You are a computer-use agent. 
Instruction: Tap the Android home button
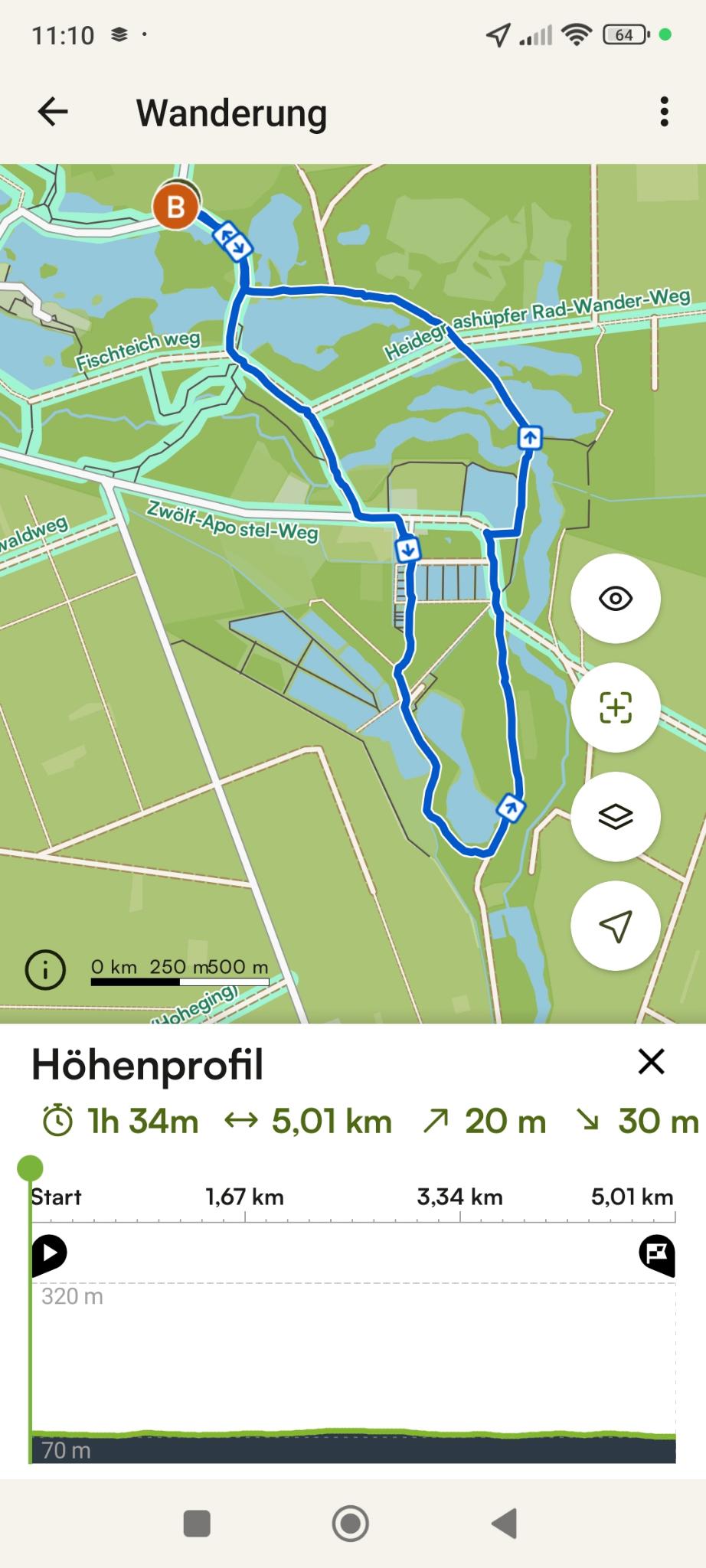click(351, 1523)
